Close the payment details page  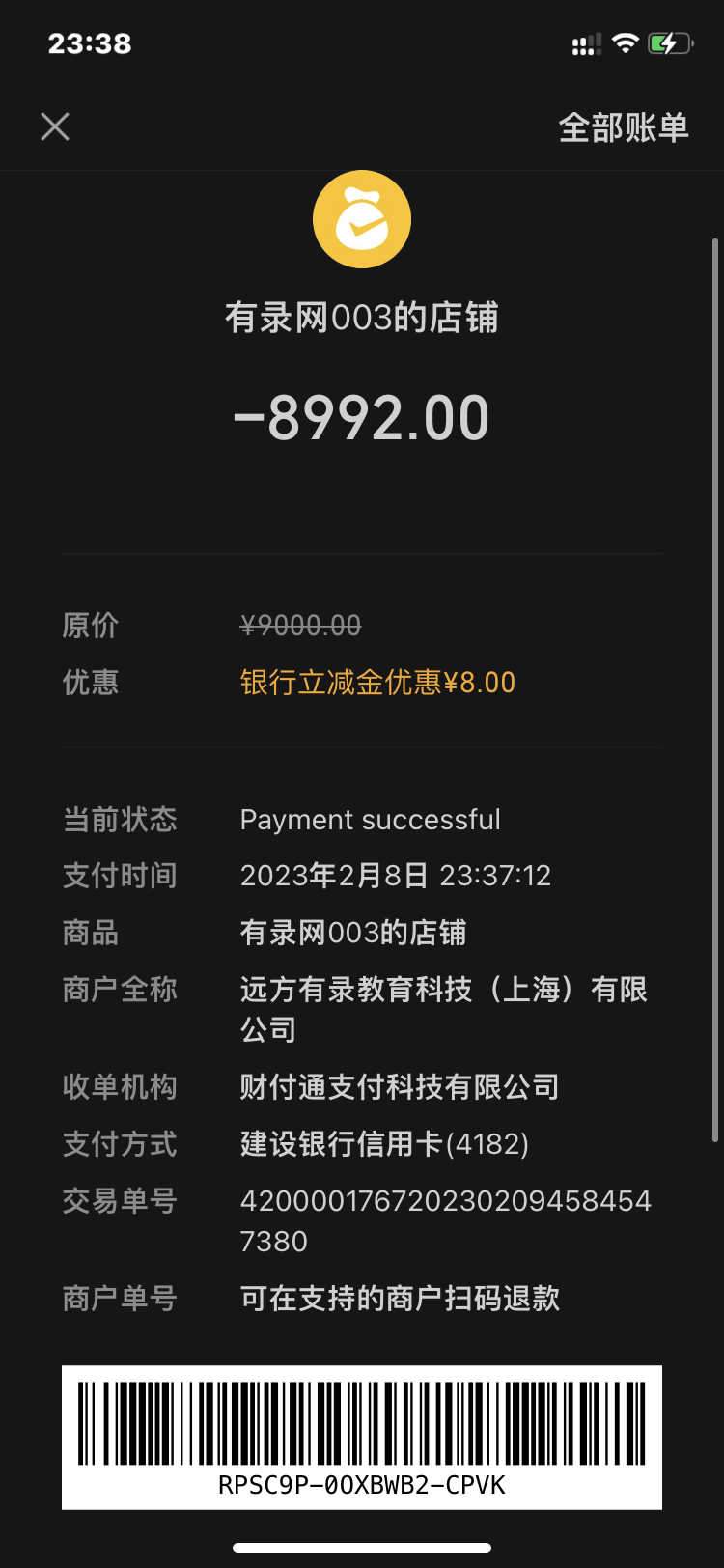55,126
